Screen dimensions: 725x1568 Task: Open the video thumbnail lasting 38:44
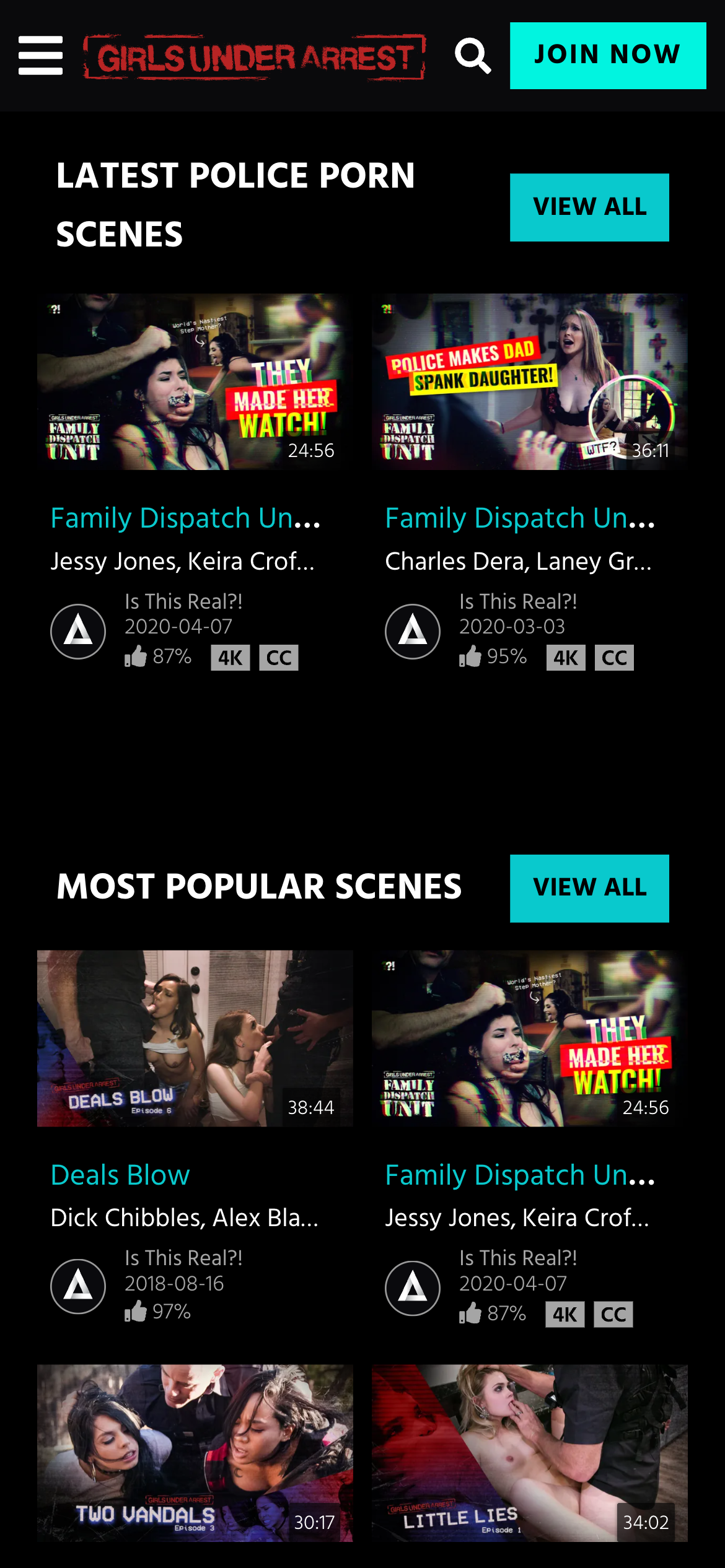[195, 1038]
